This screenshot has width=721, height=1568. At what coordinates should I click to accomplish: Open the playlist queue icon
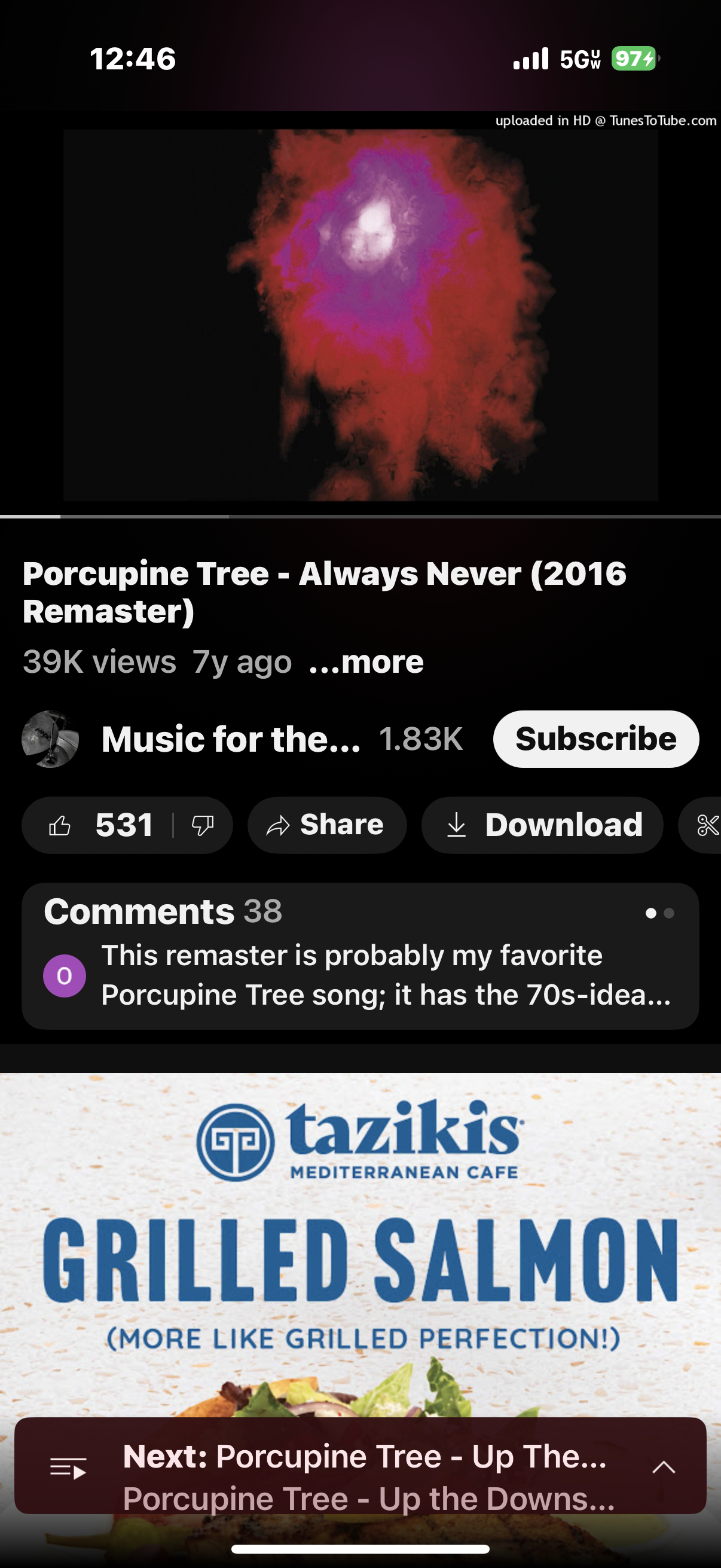tap(68, 1468)
